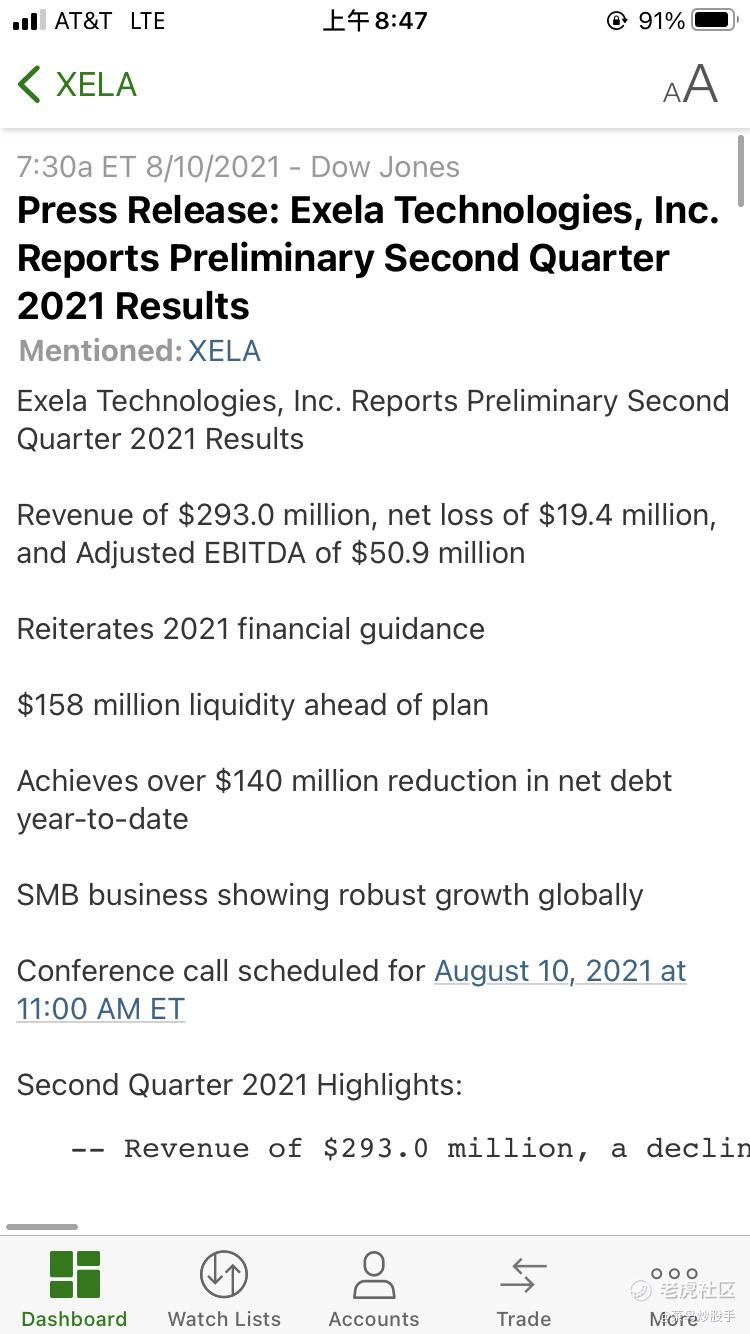Open the More tab

[674, 1289]
